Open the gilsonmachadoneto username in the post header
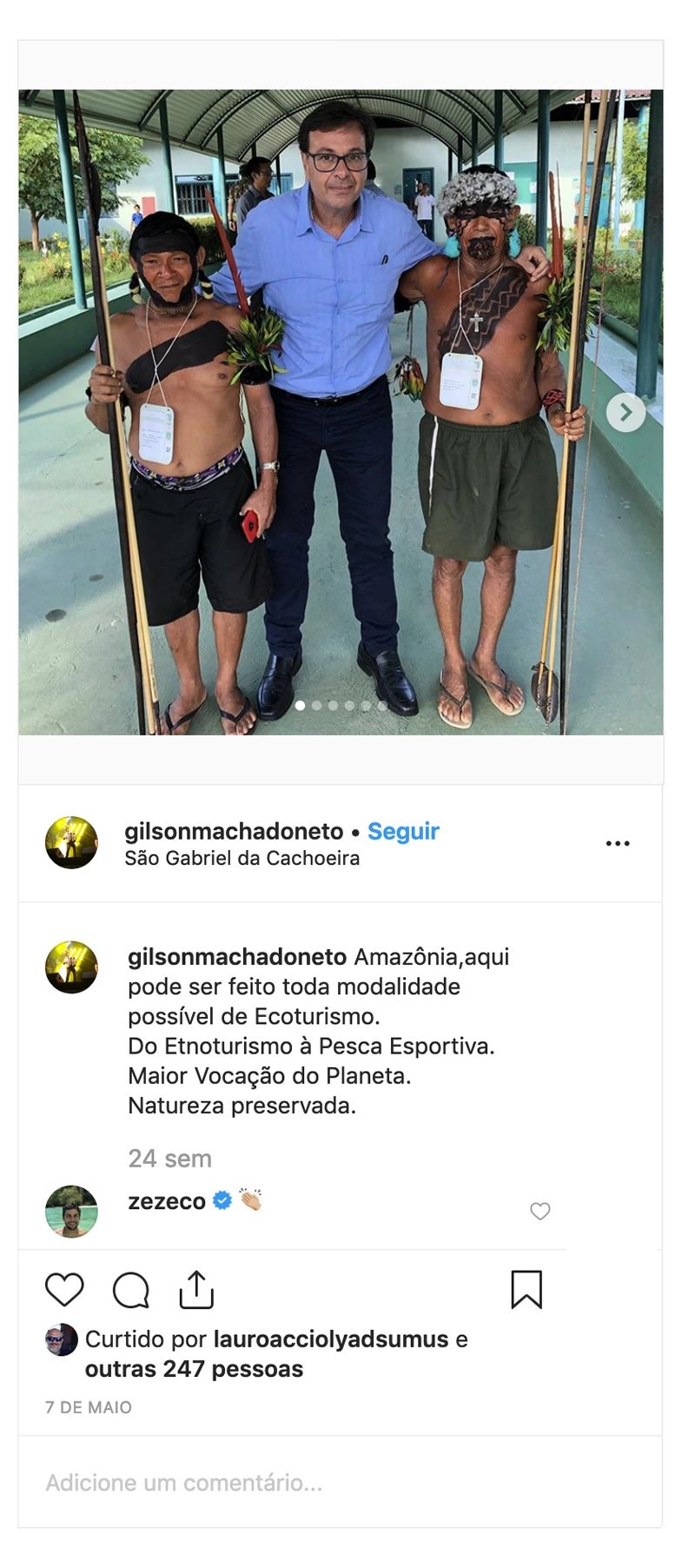This screenshot has width=682, height=1568. tap(234, 831)
